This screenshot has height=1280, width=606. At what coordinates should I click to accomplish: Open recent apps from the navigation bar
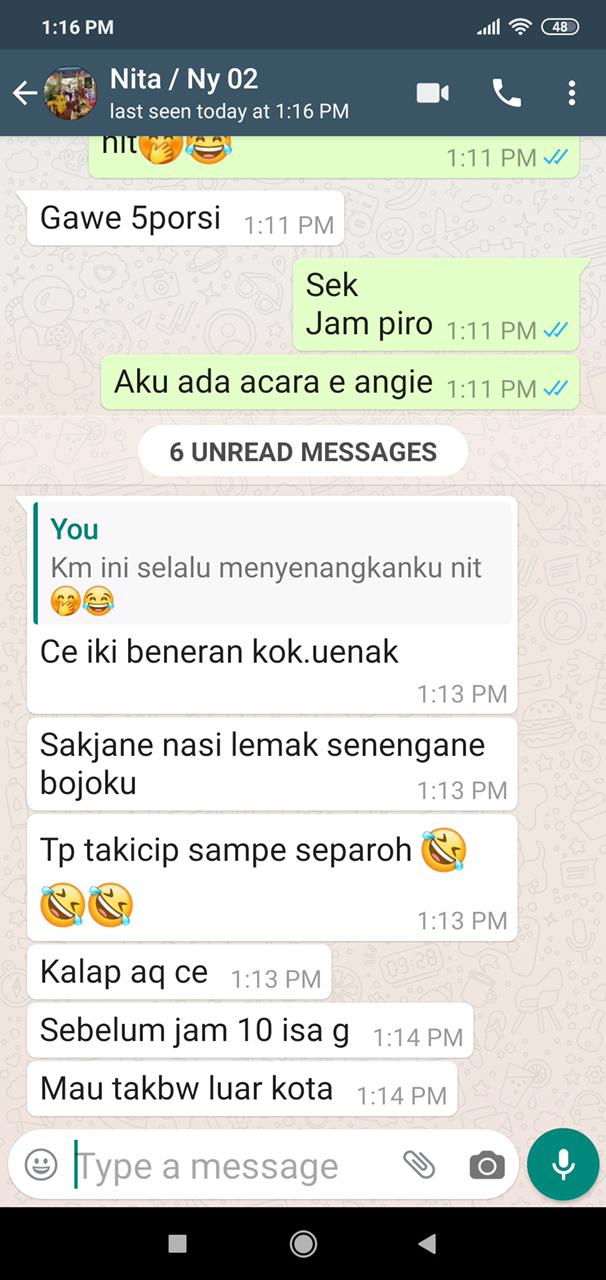point(178,1243)
